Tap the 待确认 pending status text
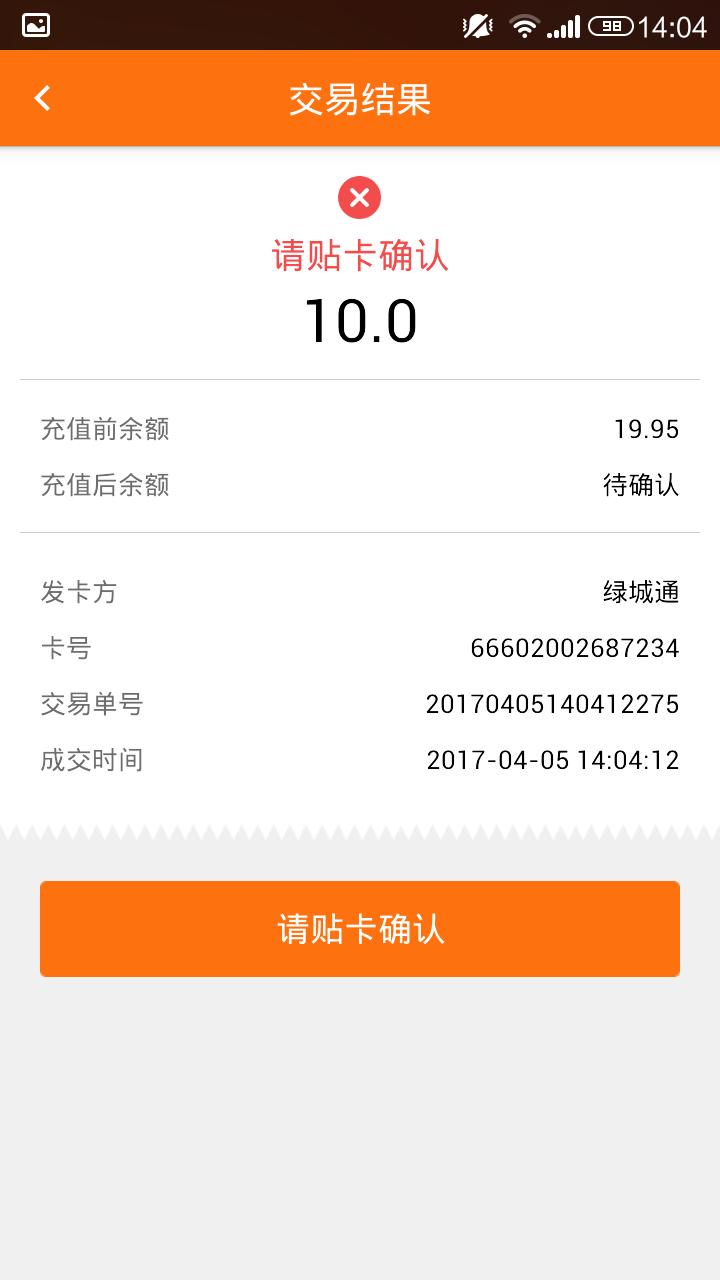The width and height of the screenshot is (720, 1280). coord(640,486)
